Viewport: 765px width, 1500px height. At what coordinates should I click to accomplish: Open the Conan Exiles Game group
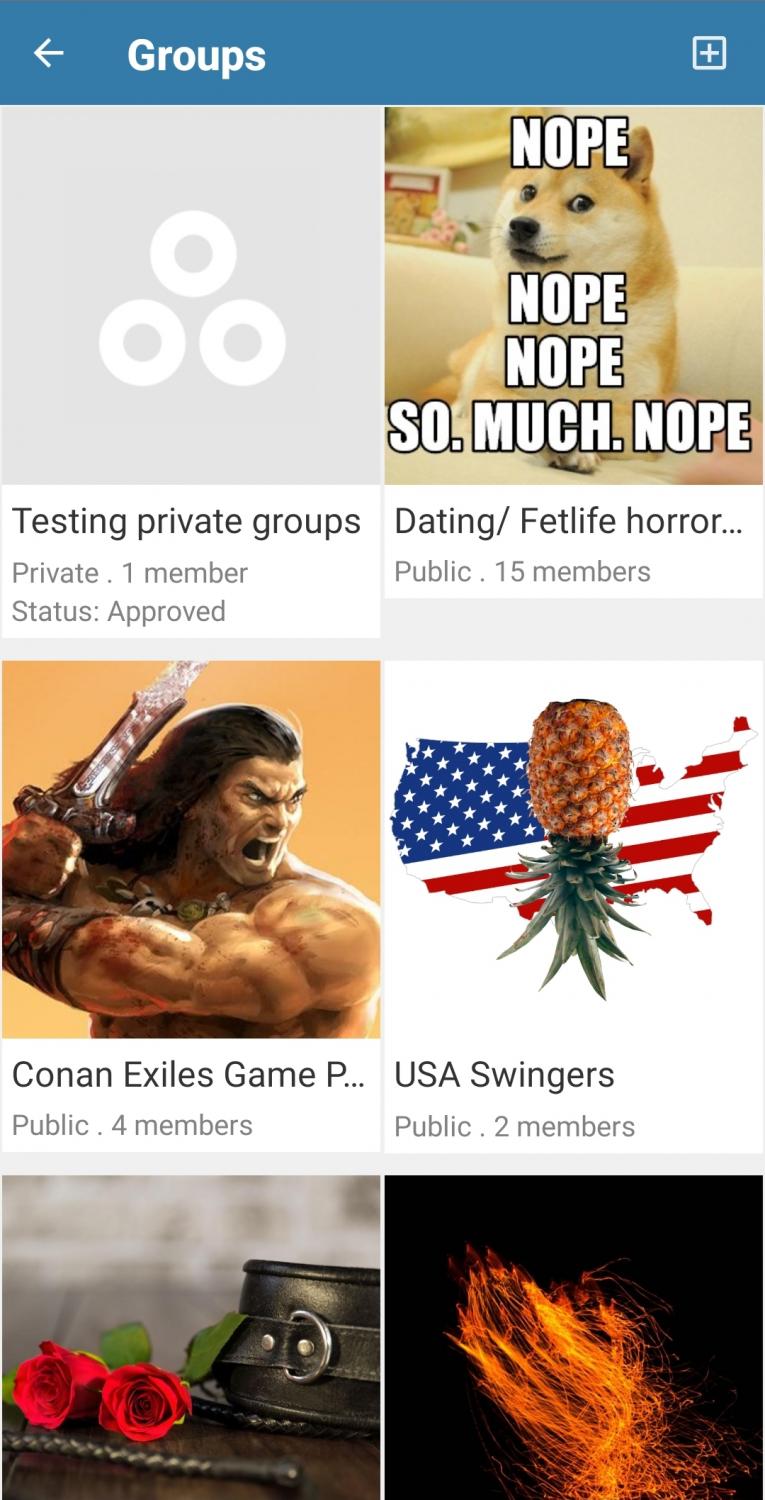click(x=191, y=905)
